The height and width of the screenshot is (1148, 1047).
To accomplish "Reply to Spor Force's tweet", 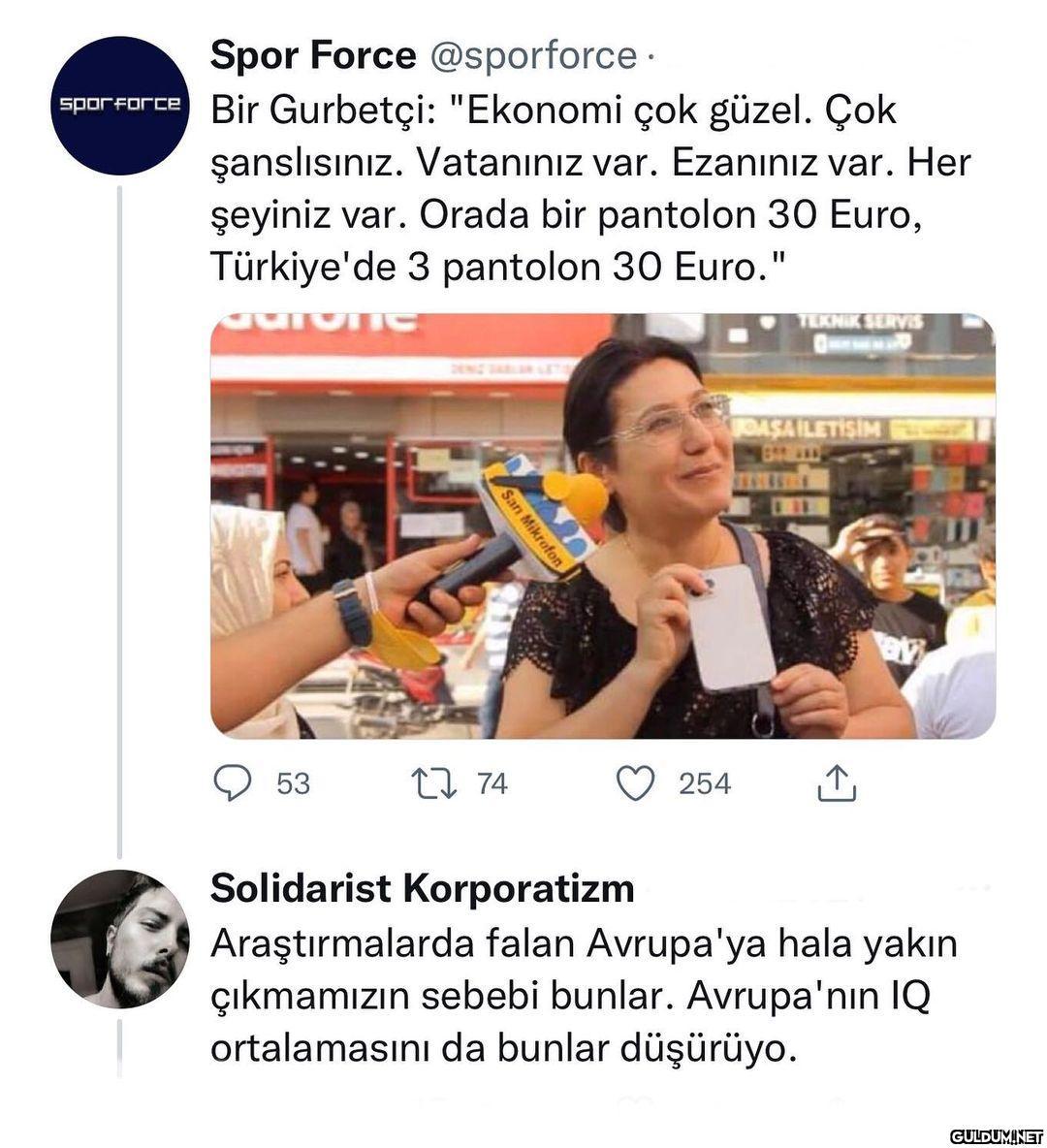I will click(x=233, y=783).
